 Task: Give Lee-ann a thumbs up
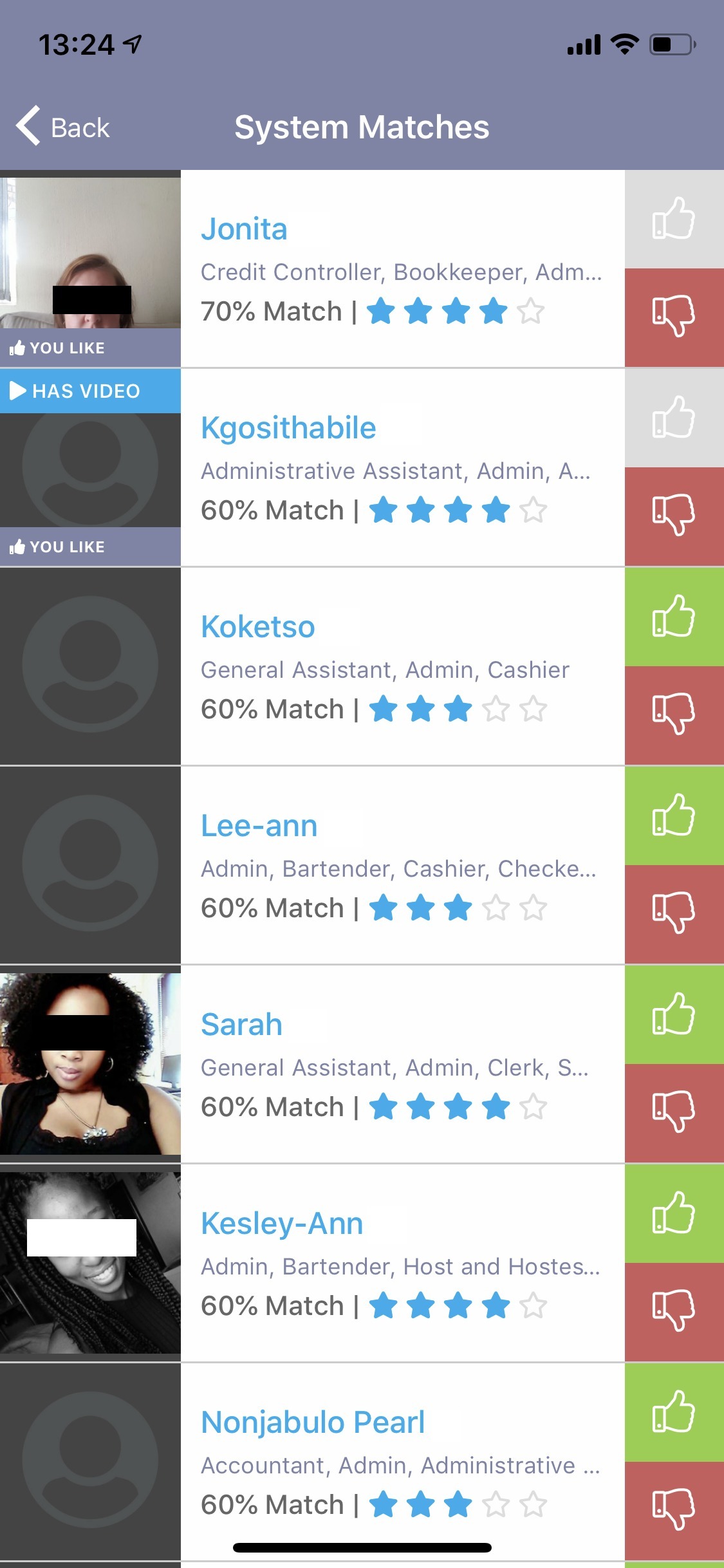click(674, 816)
